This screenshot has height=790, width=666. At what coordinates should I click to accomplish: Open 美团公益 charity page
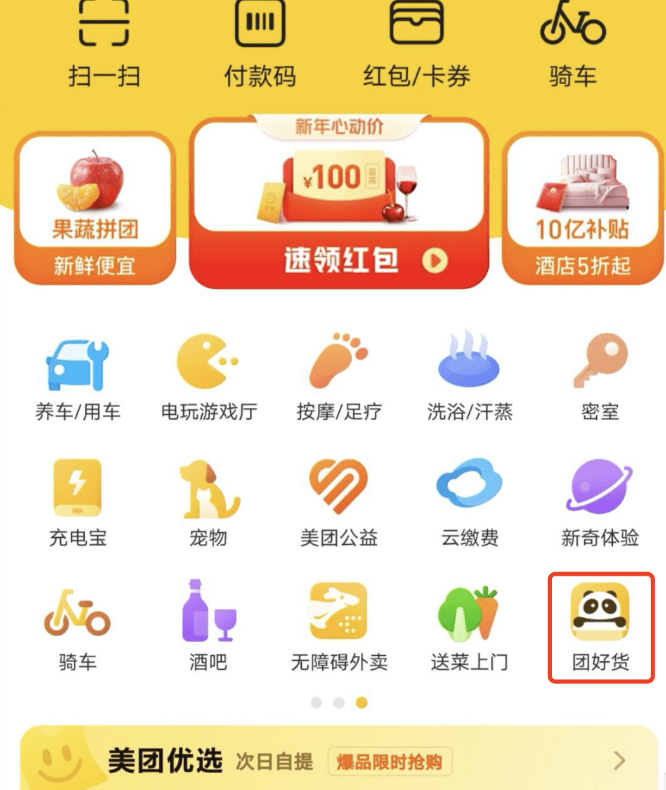(x=339, y=502)
